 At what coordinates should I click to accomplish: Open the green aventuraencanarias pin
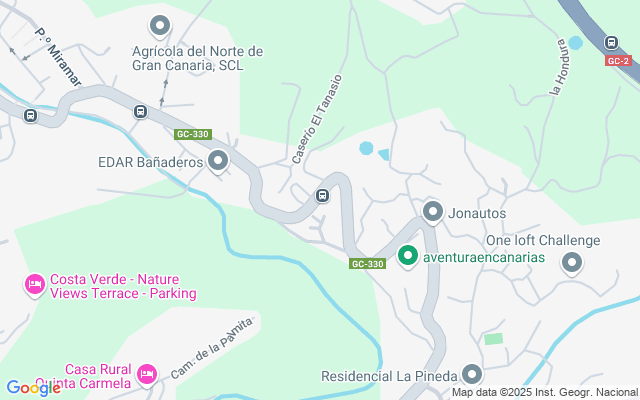coord(408,256)
